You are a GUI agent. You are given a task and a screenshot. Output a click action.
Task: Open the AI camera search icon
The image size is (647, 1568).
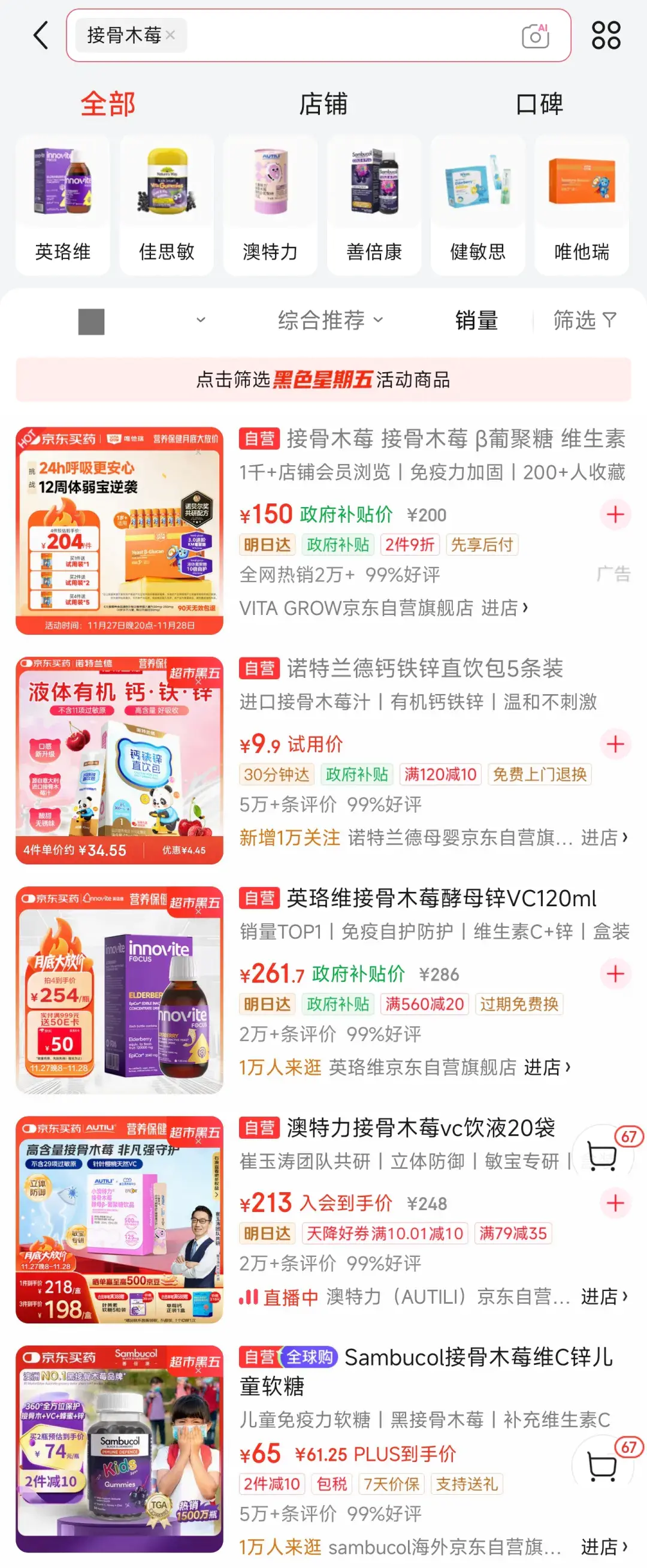coord(535,36)
